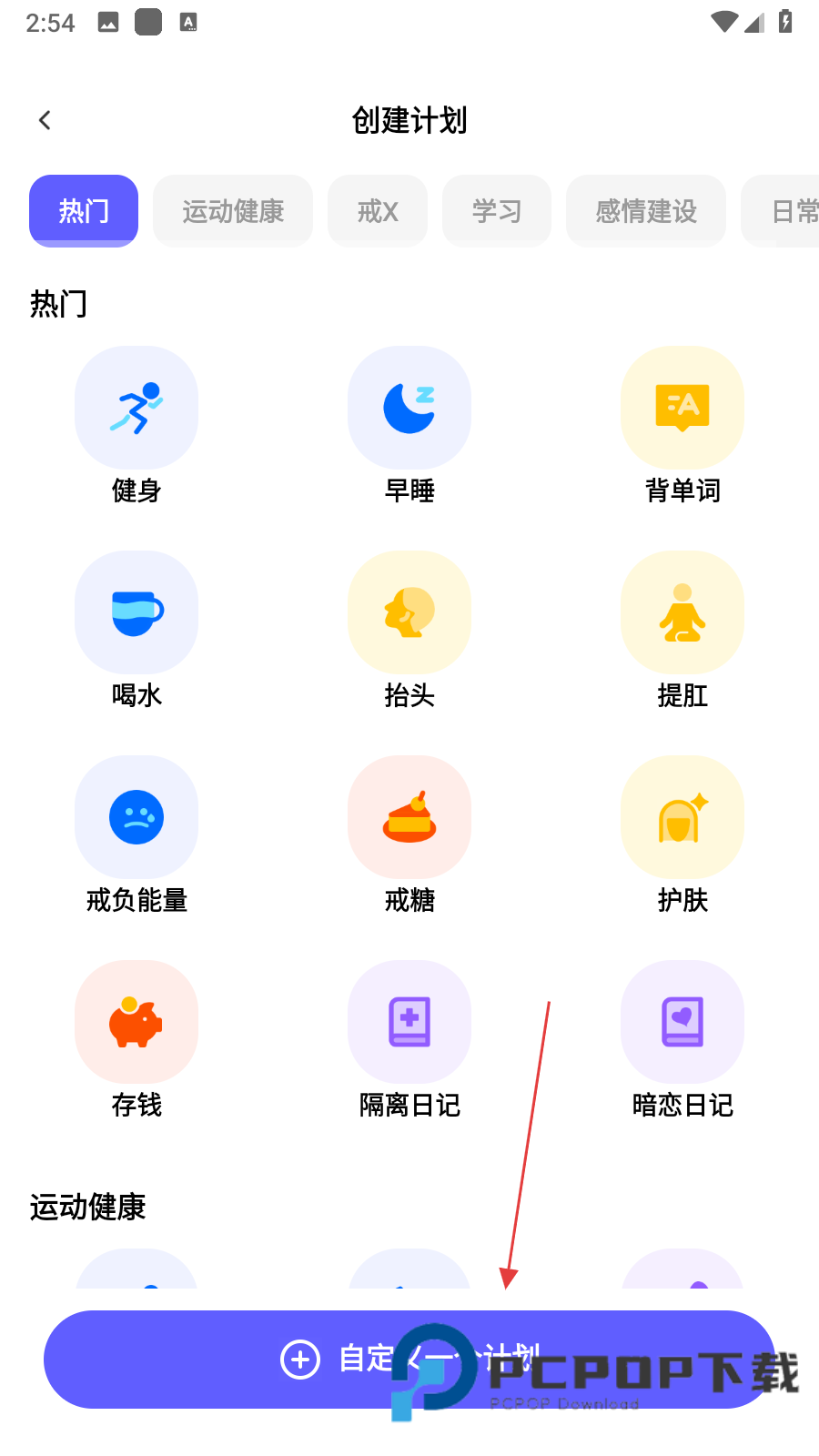Screen dimensions: 819x1456
Task: Tap the 自定义计划 custom plan button
Action: pos(409,1360)
